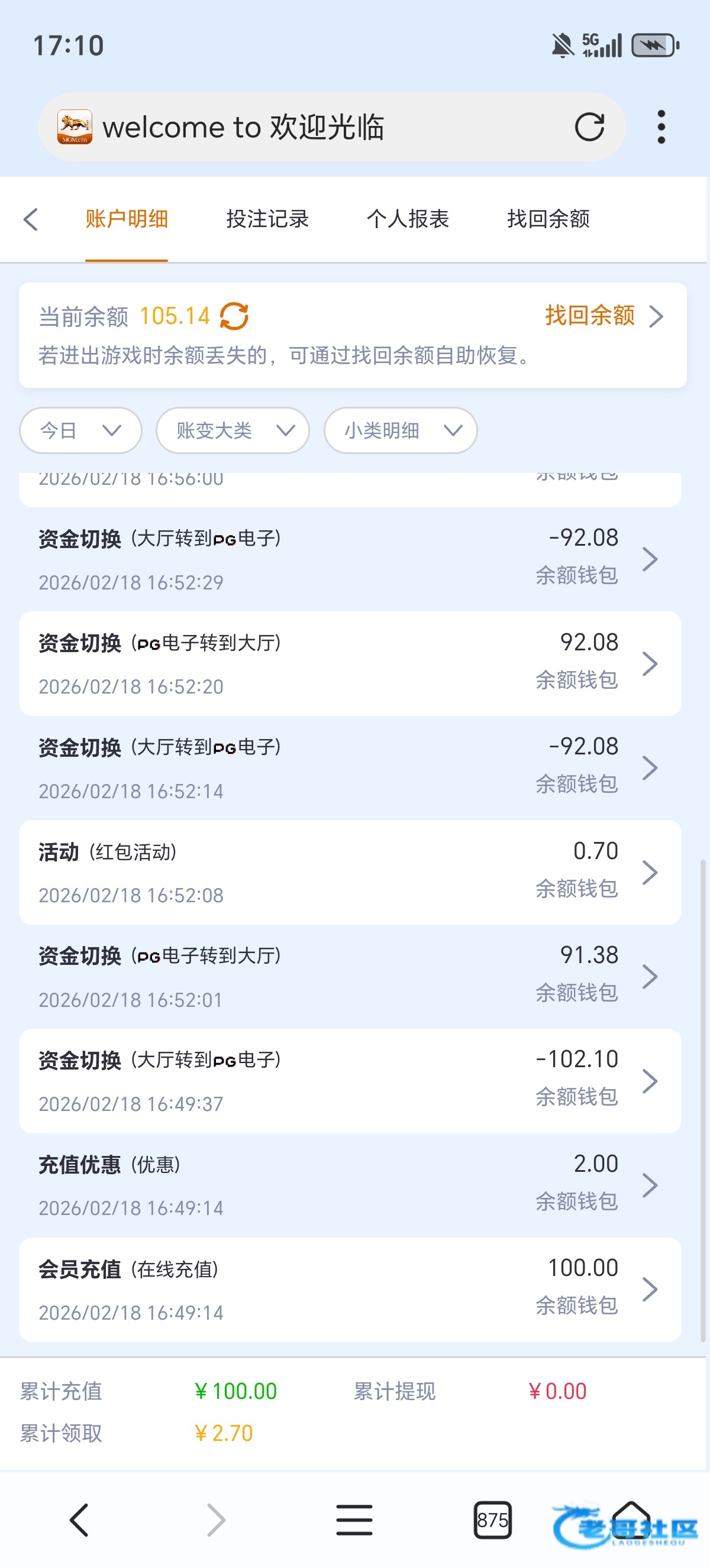Open the browser bottom menu button
Viewport: 710px width, 1568px height.
[x=354, y=1520]
